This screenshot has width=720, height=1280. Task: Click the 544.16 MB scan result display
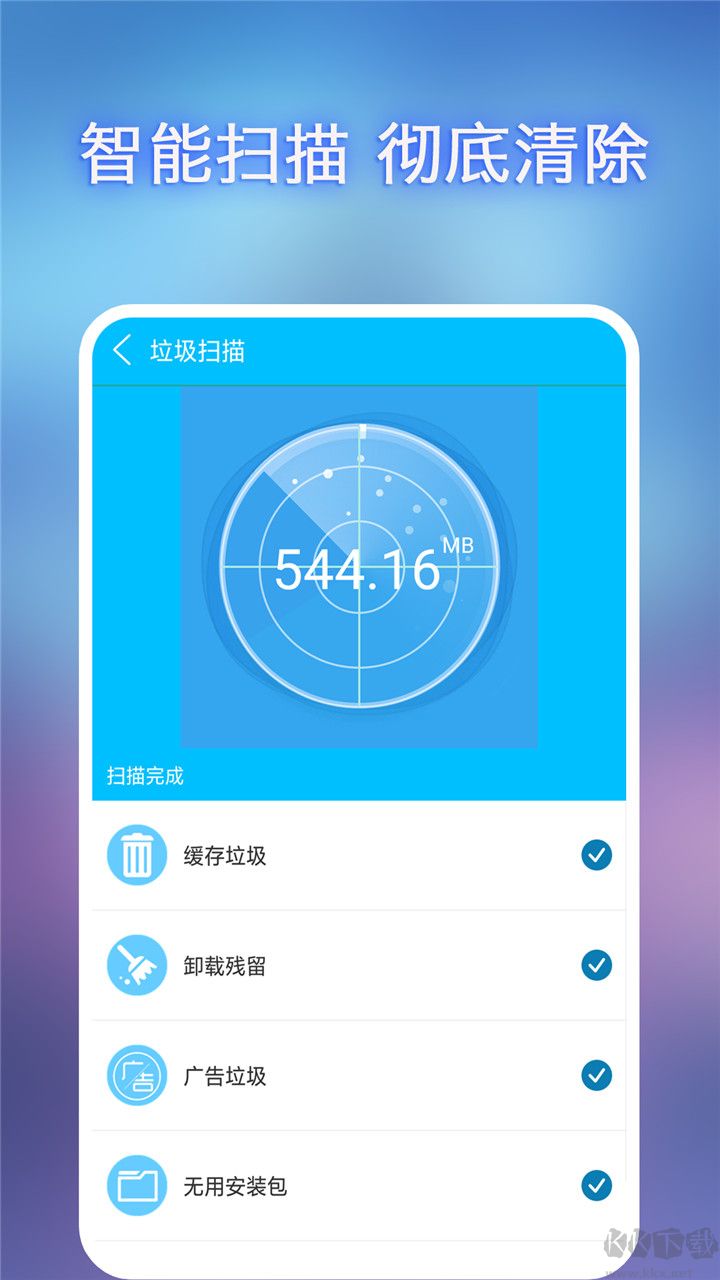360,568
